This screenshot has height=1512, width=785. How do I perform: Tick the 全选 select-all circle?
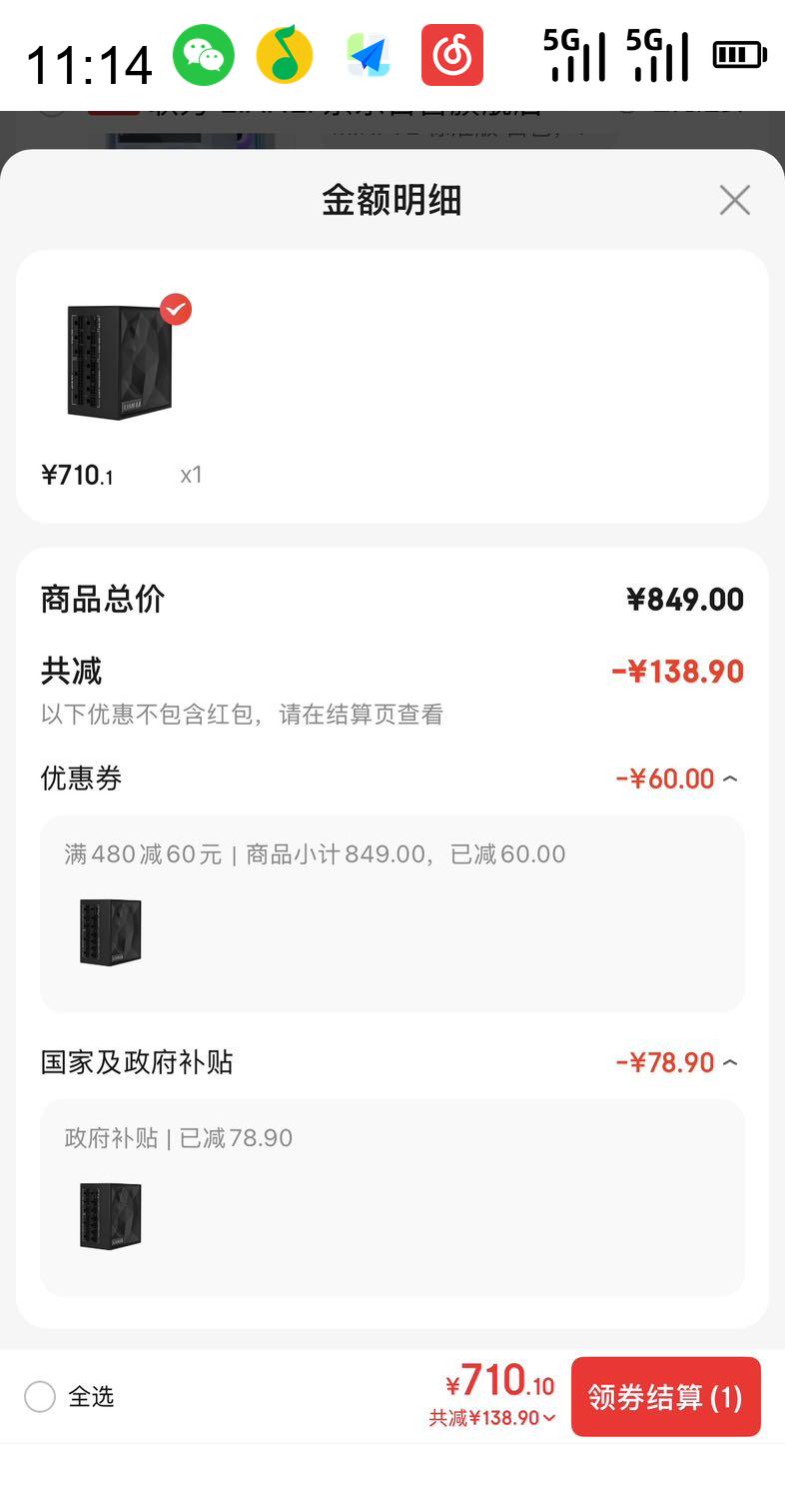tap(40, 1396)
